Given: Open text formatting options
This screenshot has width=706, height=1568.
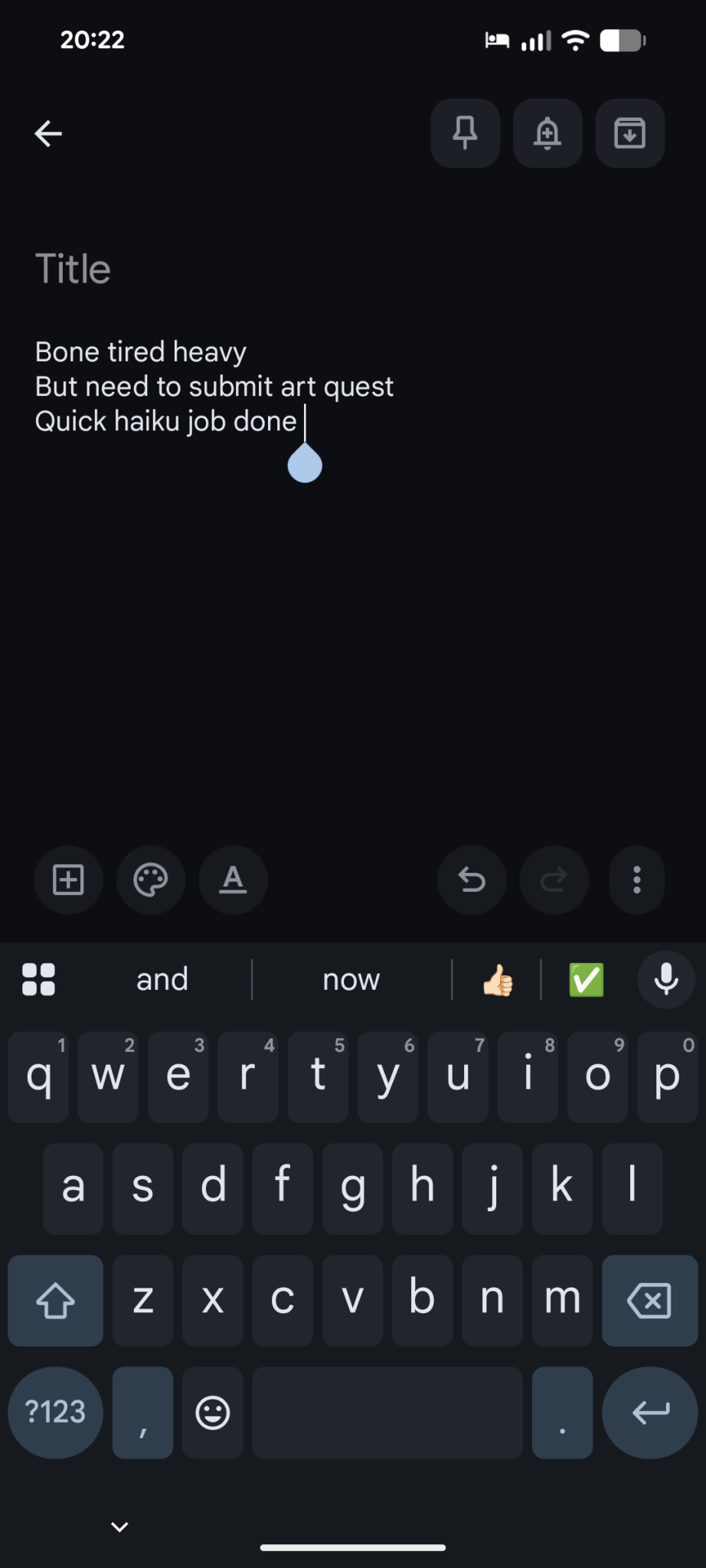Looking at the screenshot, I should tap(233, 880).
